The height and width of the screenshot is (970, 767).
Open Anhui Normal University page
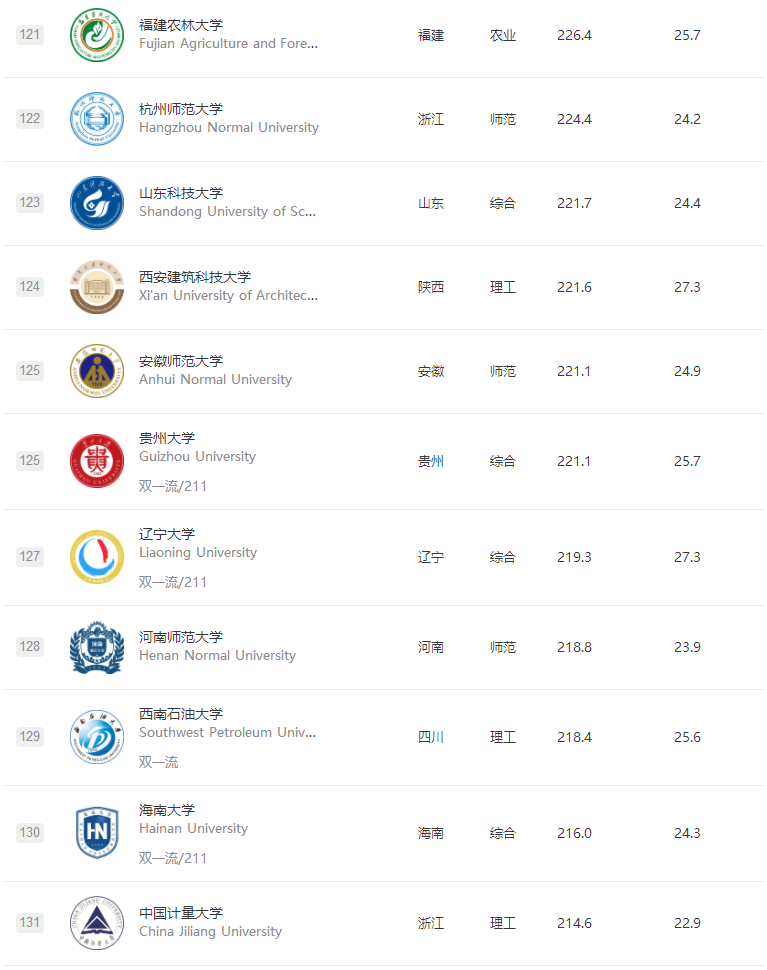181,361
